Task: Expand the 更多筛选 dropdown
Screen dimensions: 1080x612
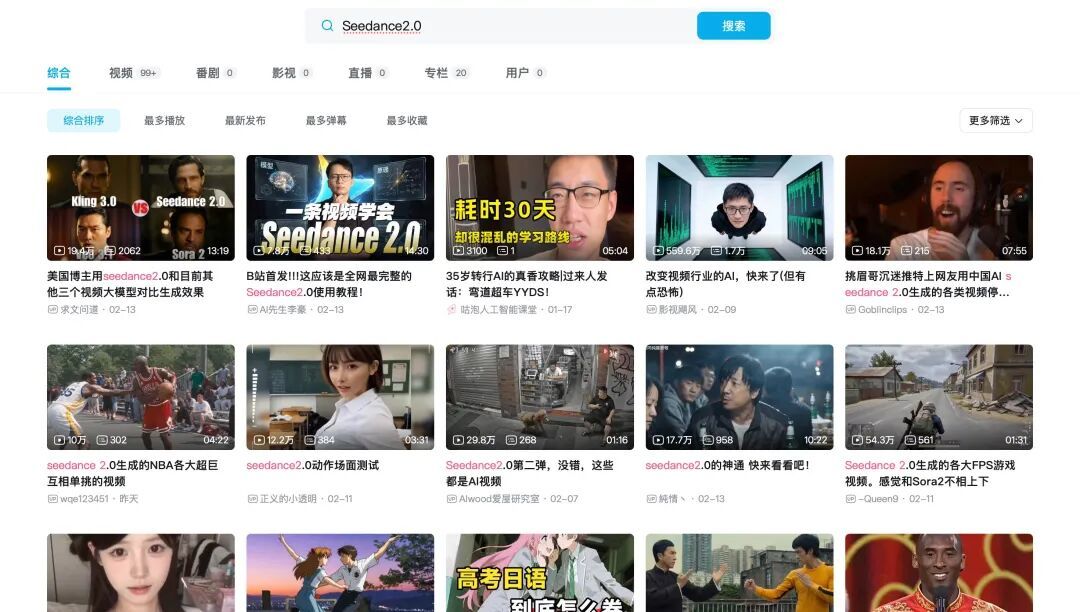Action: [995, 121]
